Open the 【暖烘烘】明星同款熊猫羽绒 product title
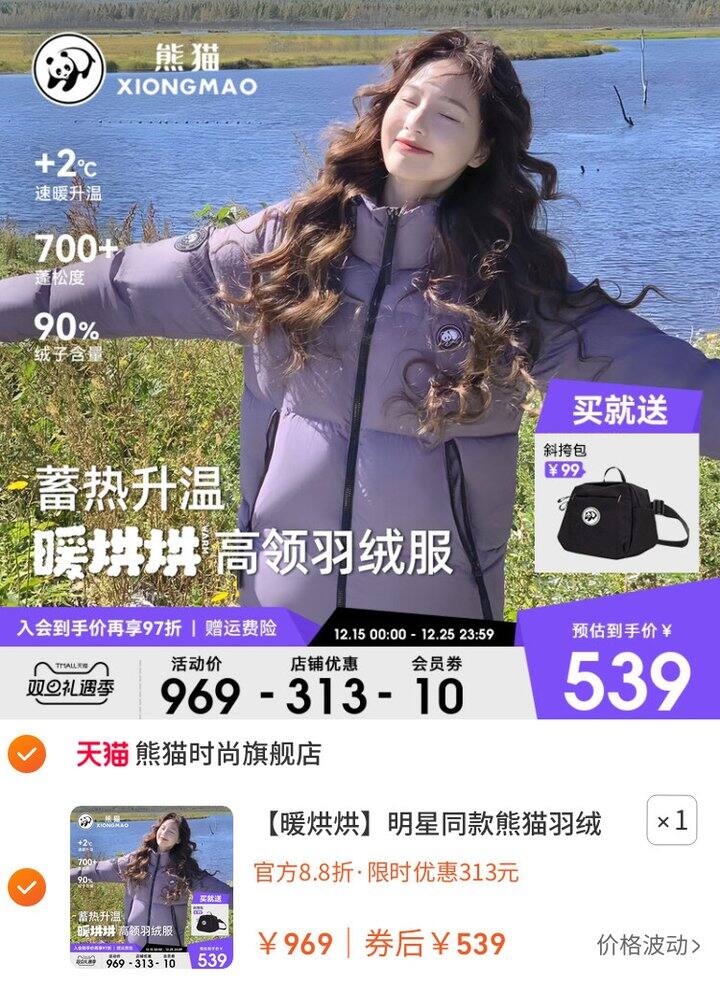720x988 pixels. pyautogui.click(x=432, y=823)
